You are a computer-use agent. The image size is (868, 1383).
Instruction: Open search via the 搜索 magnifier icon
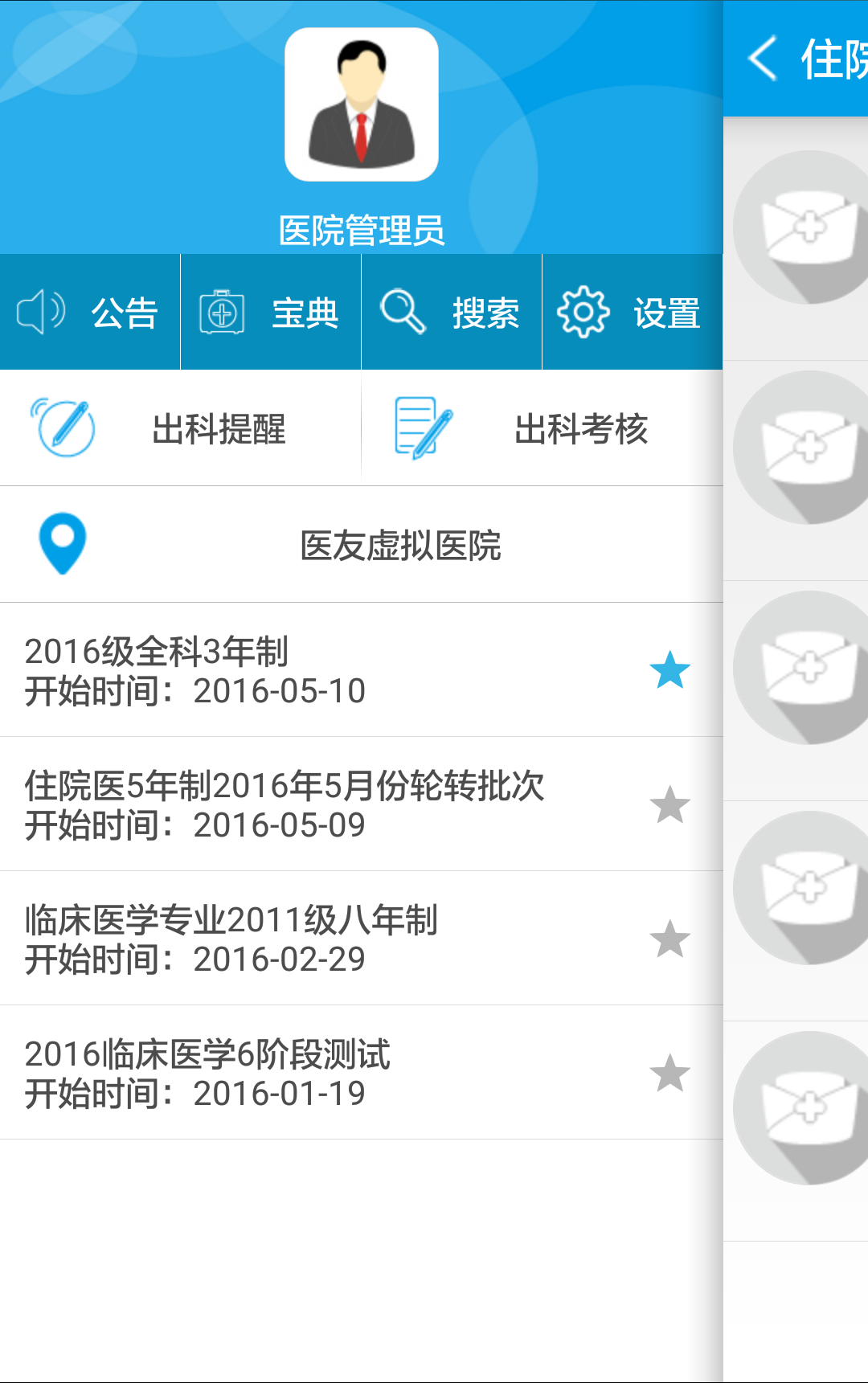pyautogui.click(x=402, y=311)
